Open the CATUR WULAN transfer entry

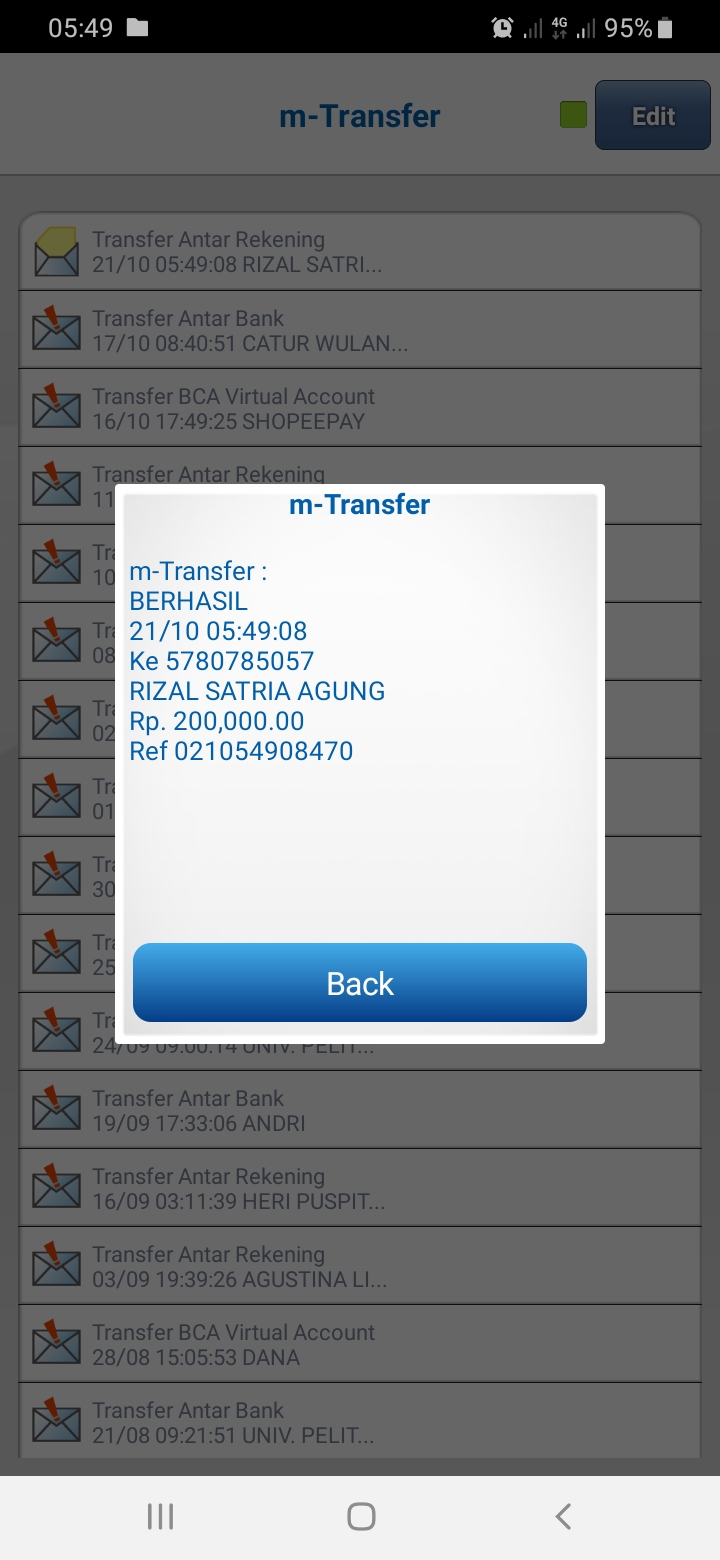pyautogui.click(x=360, y=330)
